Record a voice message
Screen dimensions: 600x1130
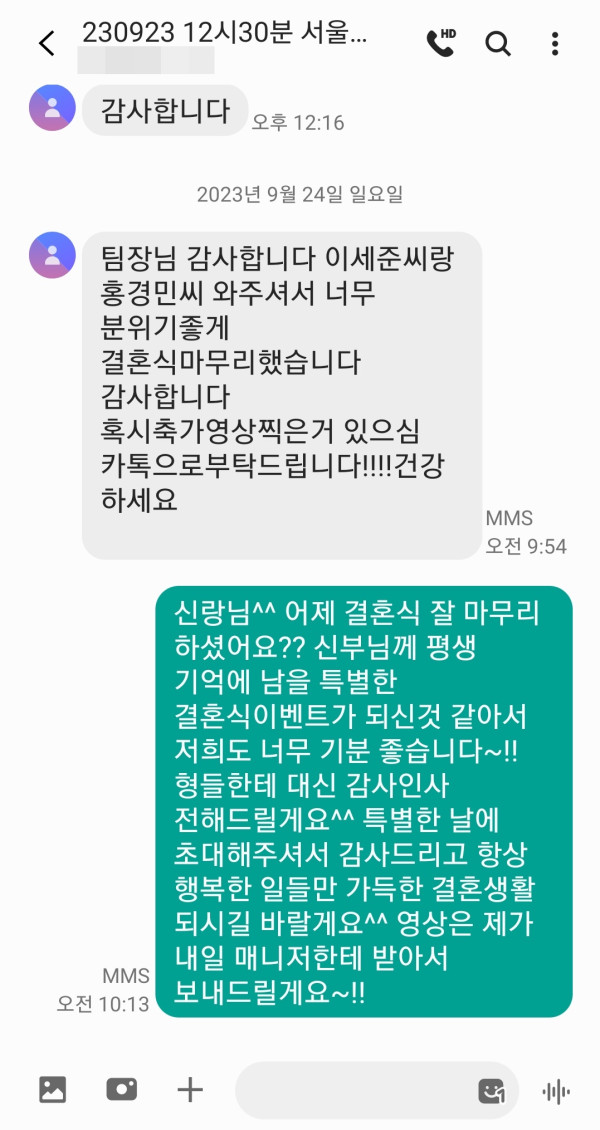[x=555, y=1090]
